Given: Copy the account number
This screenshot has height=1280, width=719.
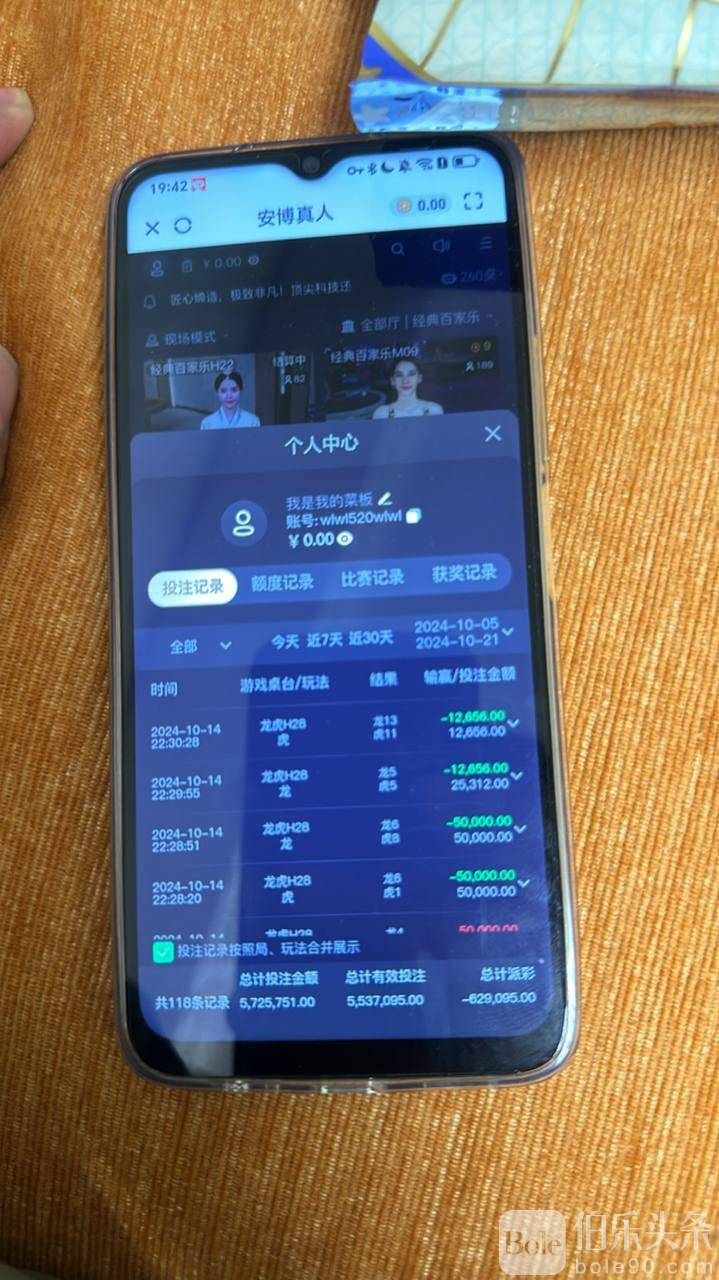Looking at the screenshot, I should pos(414,516).
